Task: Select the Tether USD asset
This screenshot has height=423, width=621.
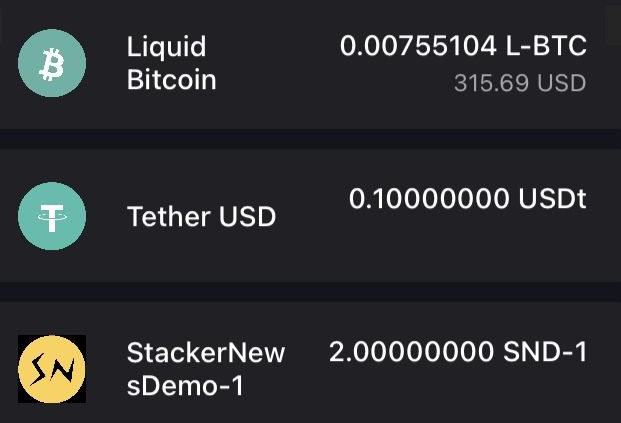Action: tap(310, 216)
